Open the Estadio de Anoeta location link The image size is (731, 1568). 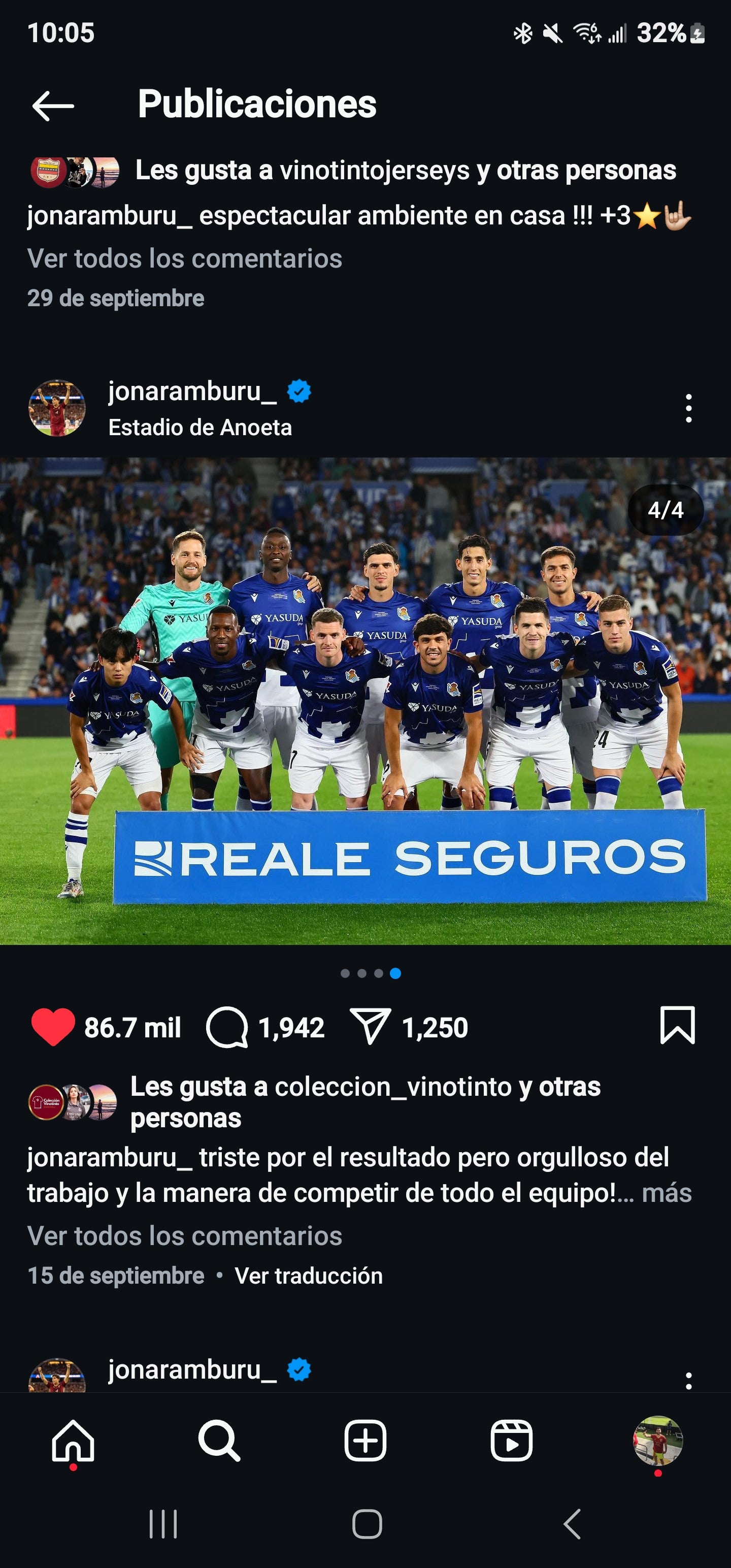click(200, 428)
